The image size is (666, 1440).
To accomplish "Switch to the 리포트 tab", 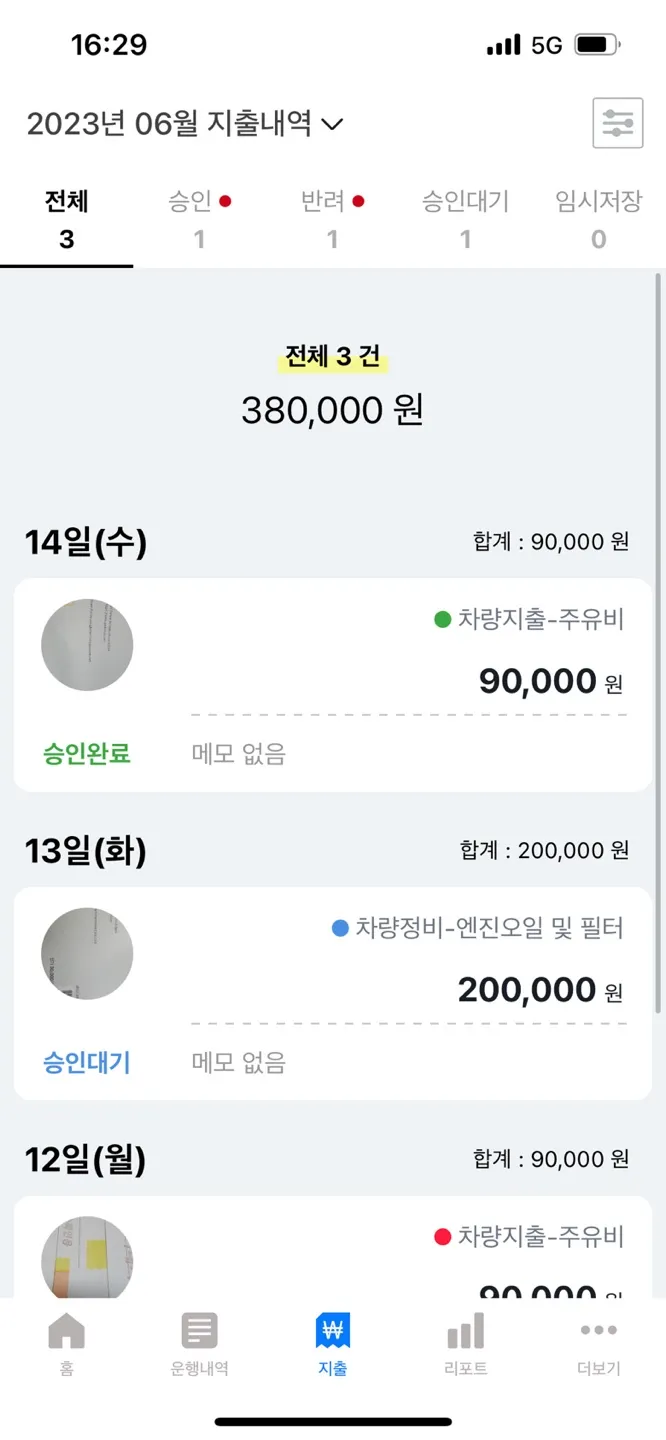I will (465, 1343).
